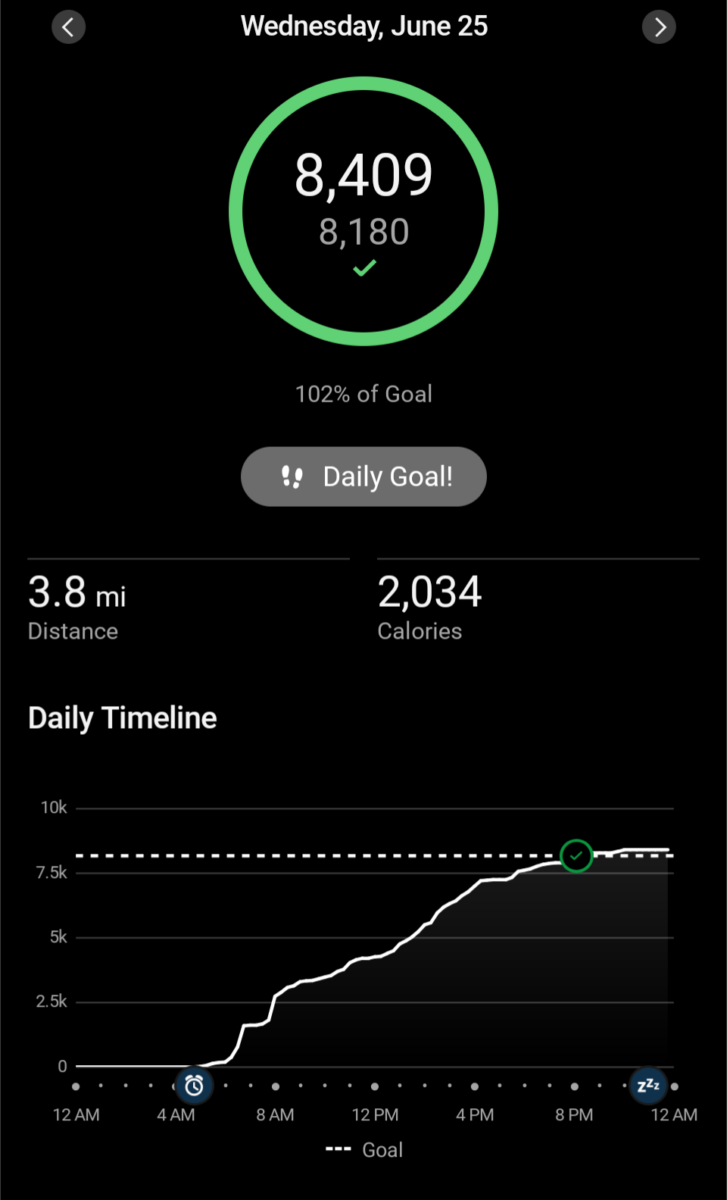
Task: Tap the wake-up alarm marker on the timeline
Action: tap(194, 1085)
